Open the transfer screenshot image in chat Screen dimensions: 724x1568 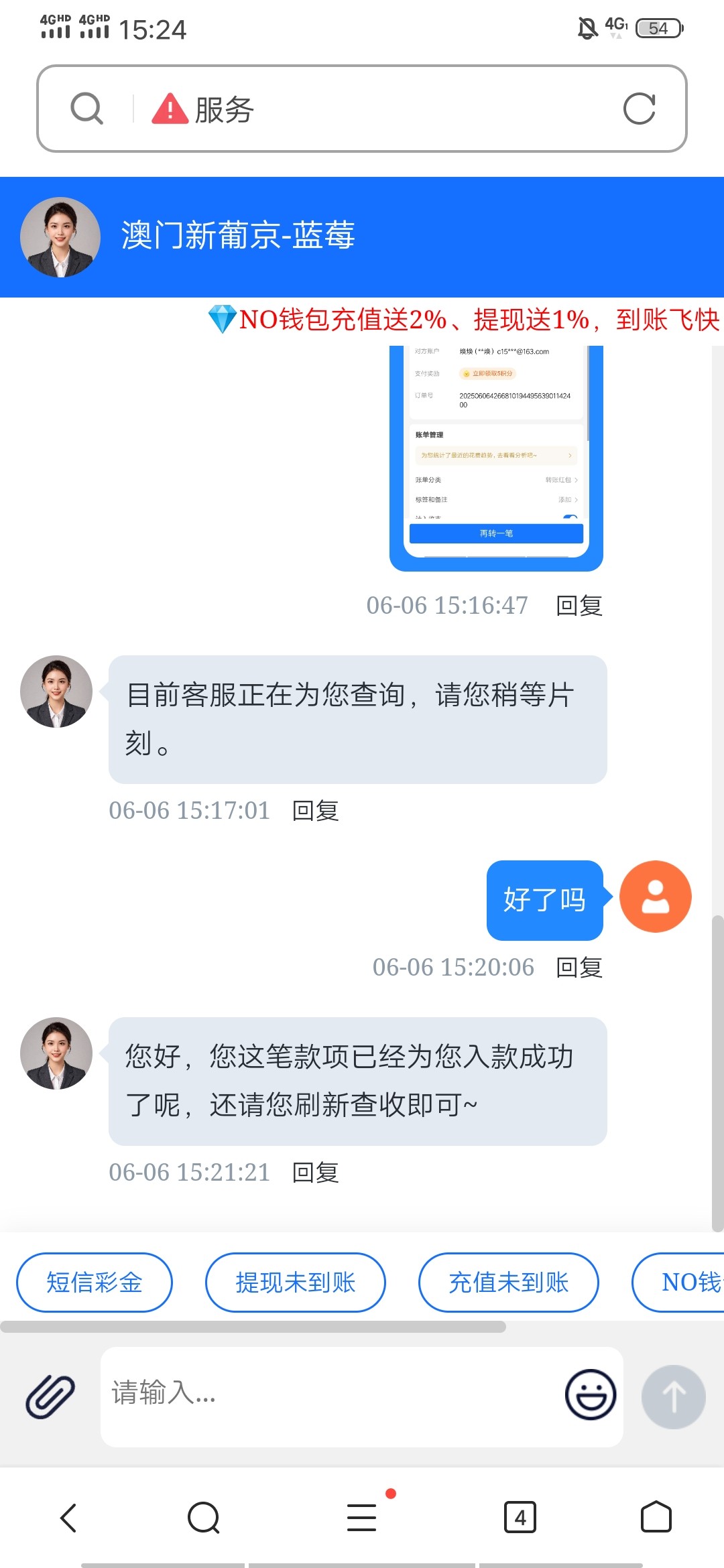pos(496,457)
